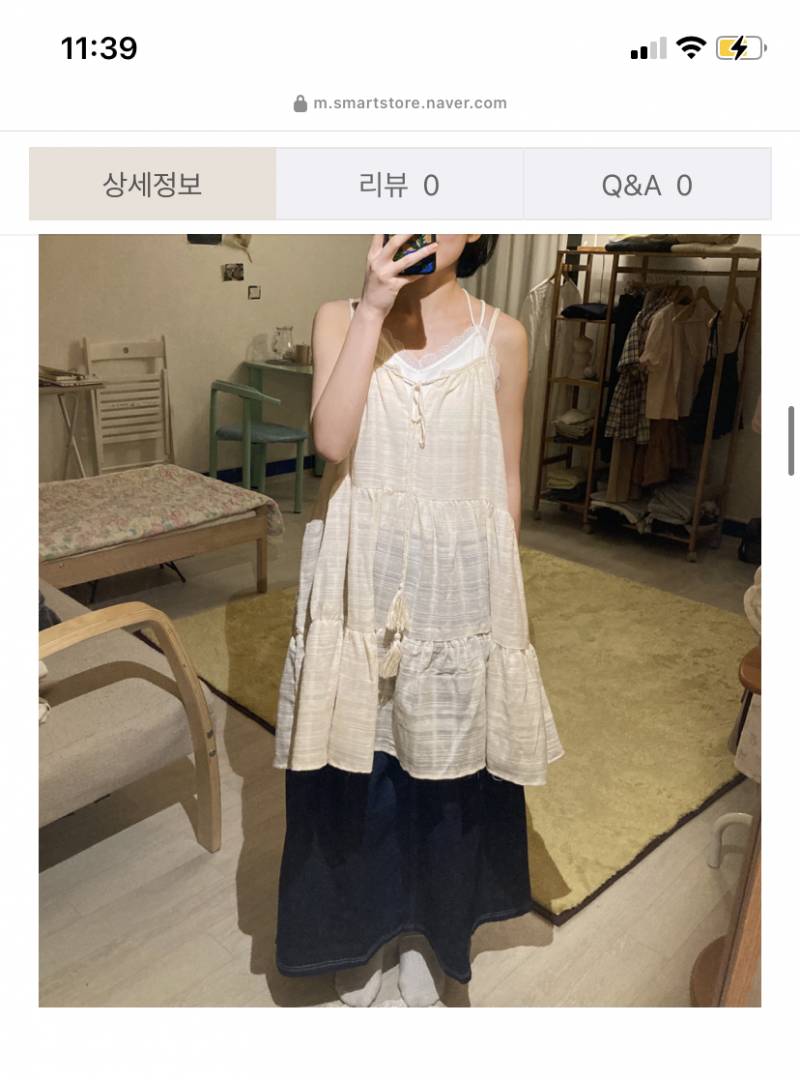Select the Q&A 0 tab
Viewport: 800px width, 1080px height.
tap(646, 184)
